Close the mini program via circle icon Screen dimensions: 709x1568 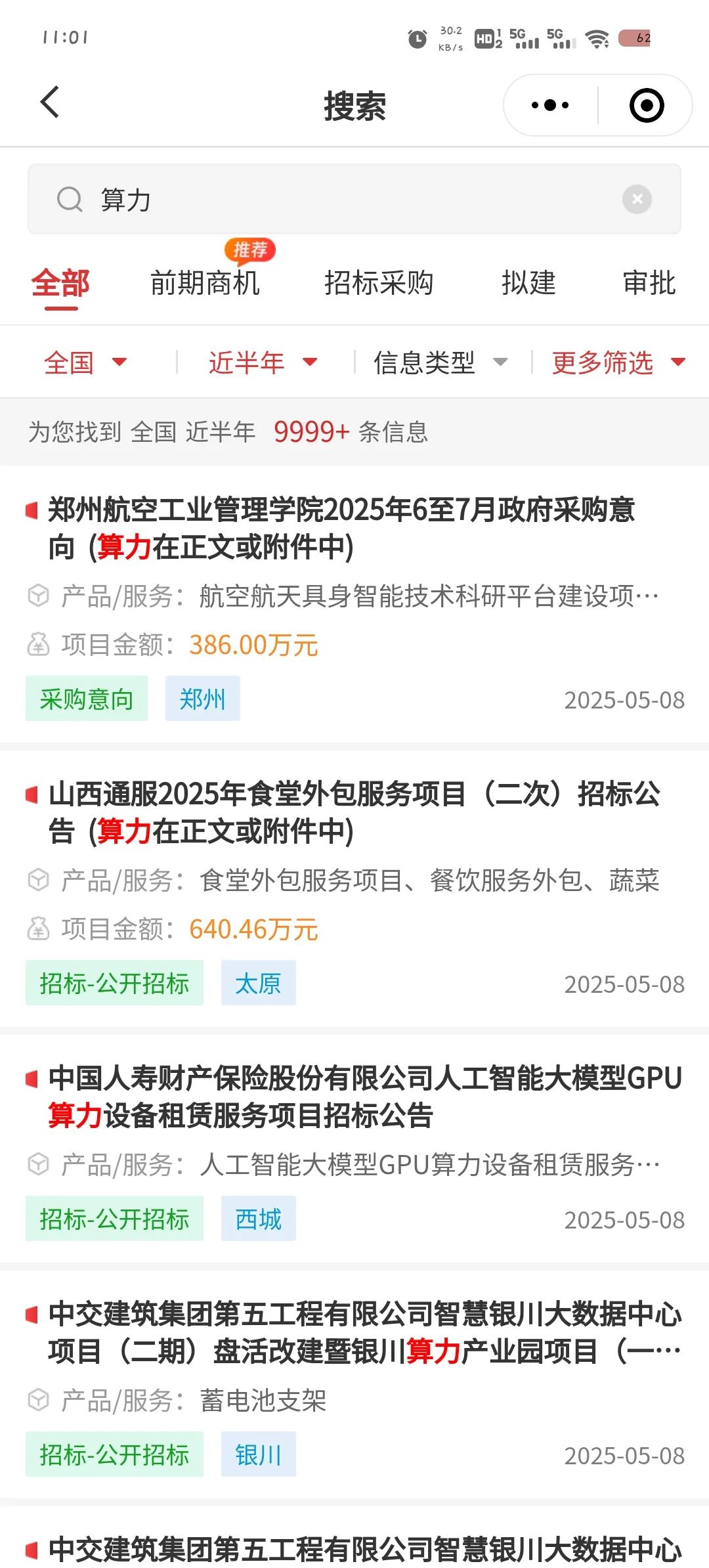pyautogui.click(x=647, y=105)
